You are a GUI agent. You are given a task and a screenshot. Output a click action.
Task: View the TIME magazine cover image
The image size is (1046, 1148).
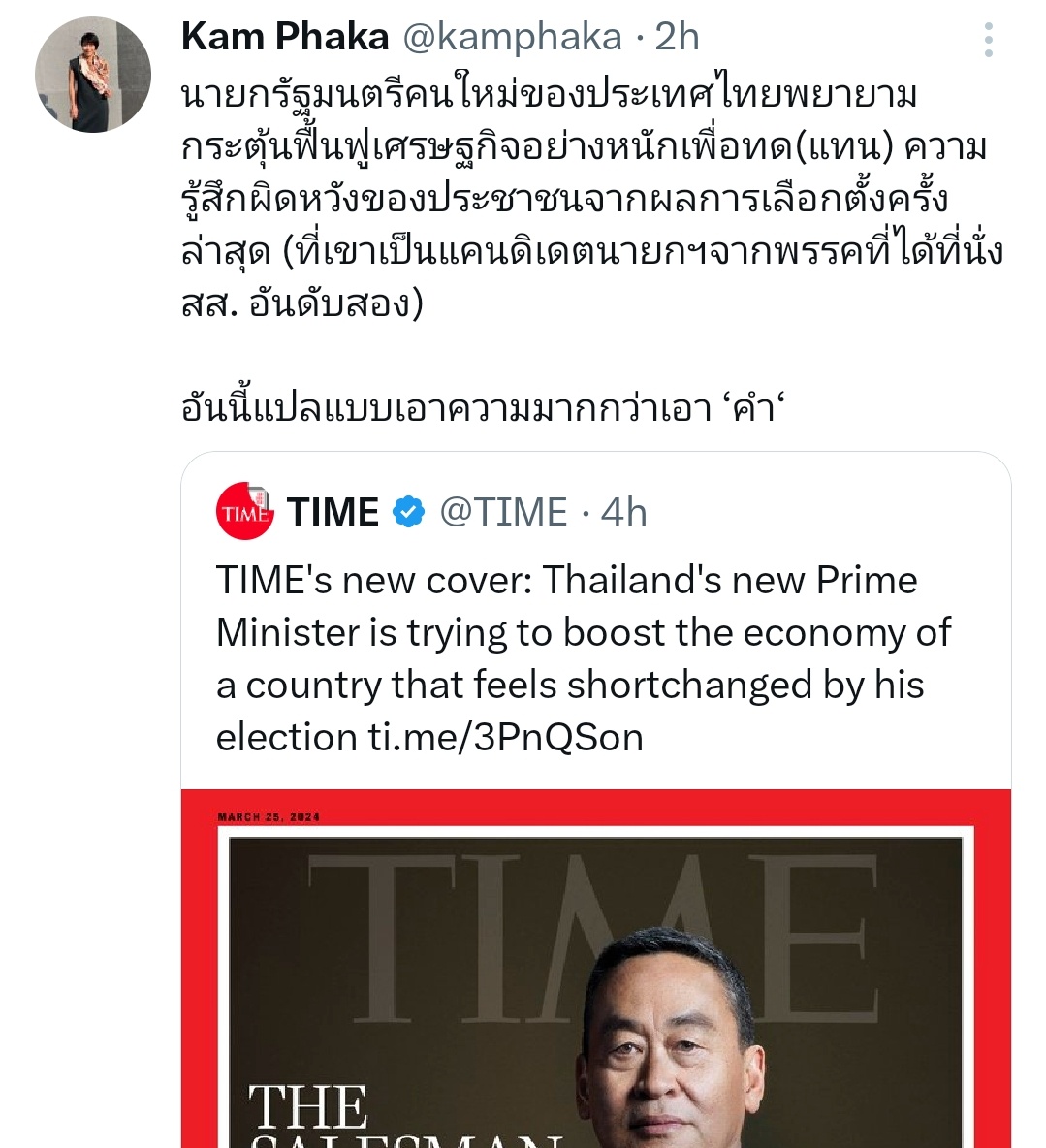point(595,970)
